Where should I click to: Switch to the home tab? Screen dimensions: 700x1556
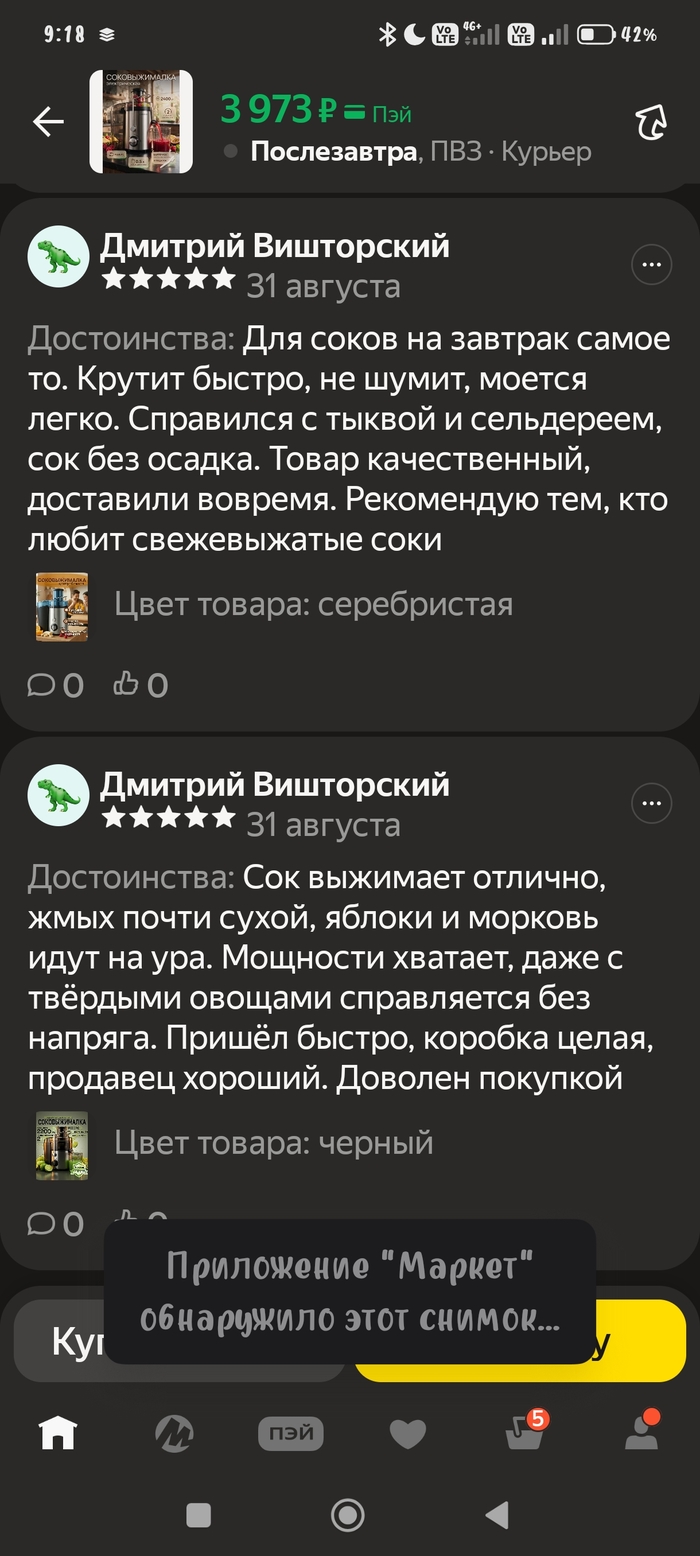pyautogui.click(x=57, y=1434)
